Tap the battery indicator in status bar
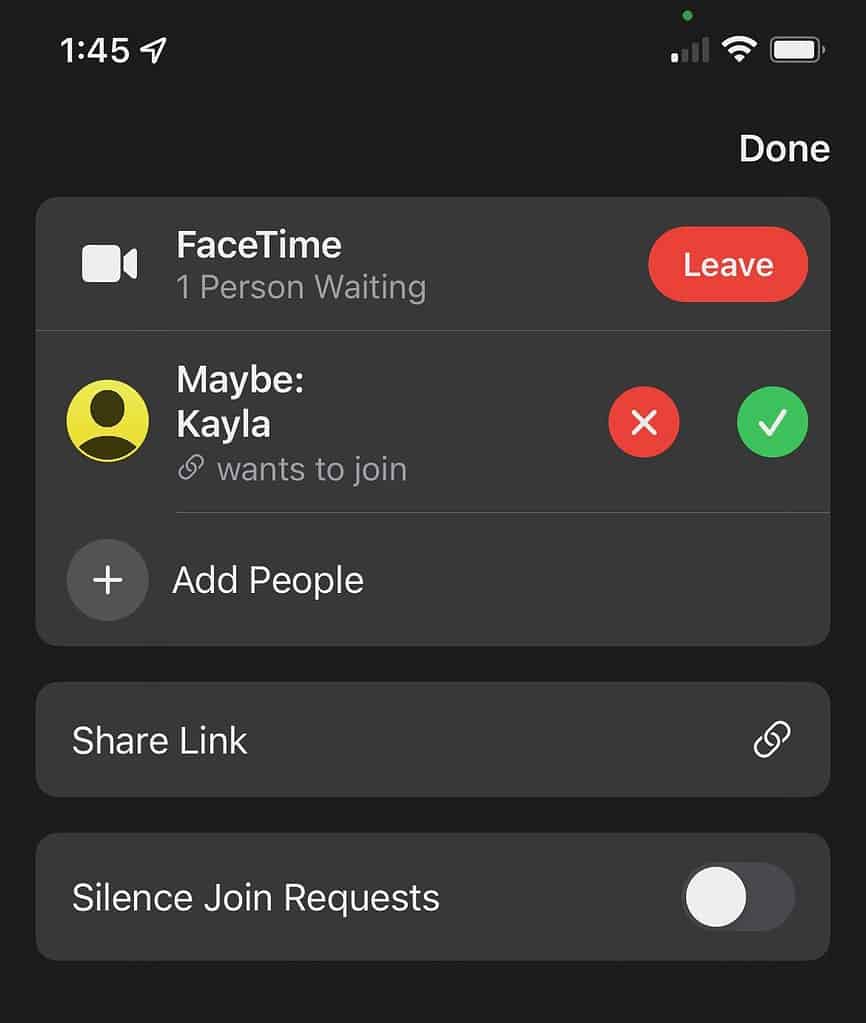This screenshot has width=866, height=1023. click(795, 48)
